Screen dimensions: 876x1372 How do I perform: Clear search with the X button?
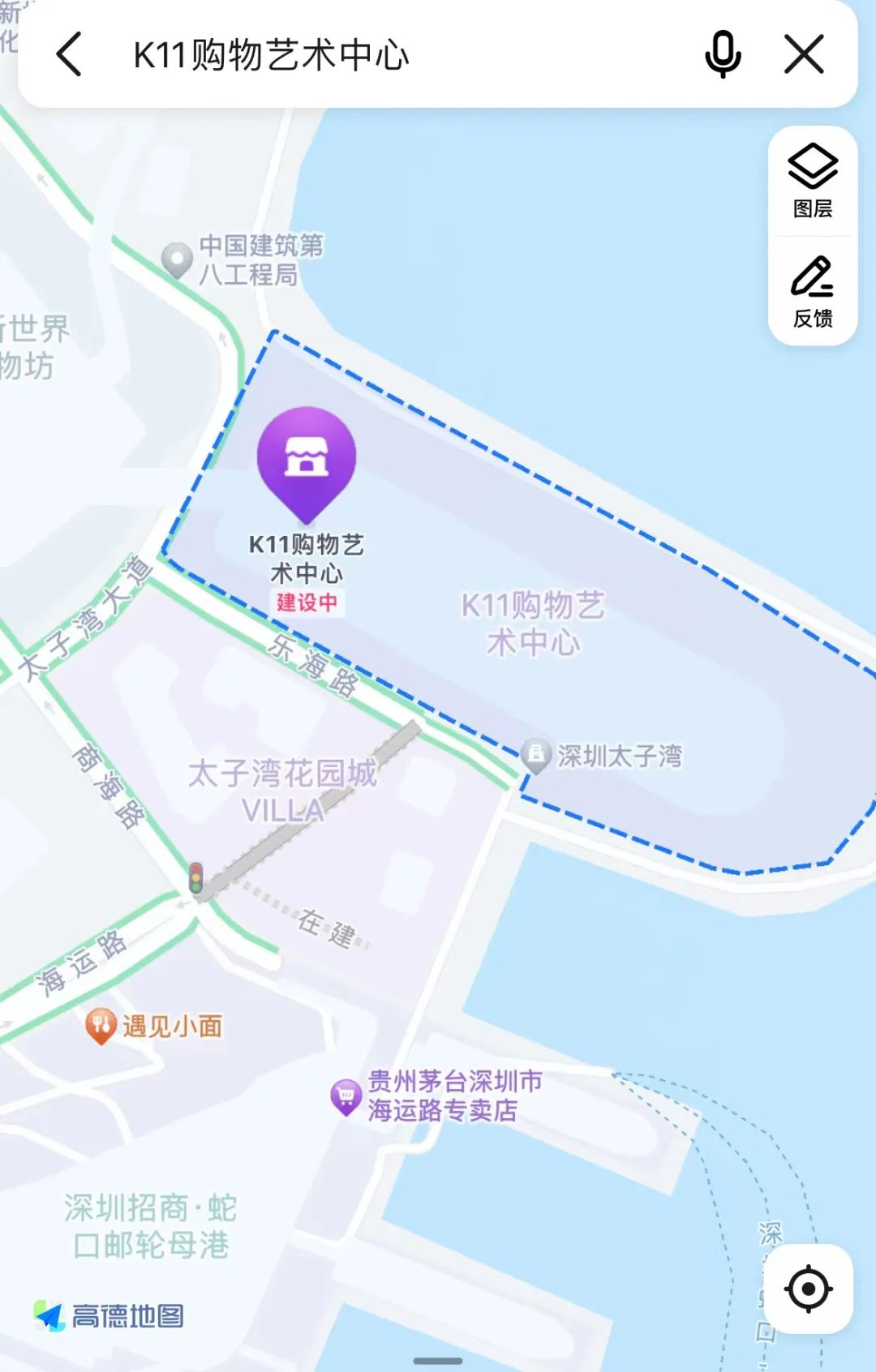point(803,54)
